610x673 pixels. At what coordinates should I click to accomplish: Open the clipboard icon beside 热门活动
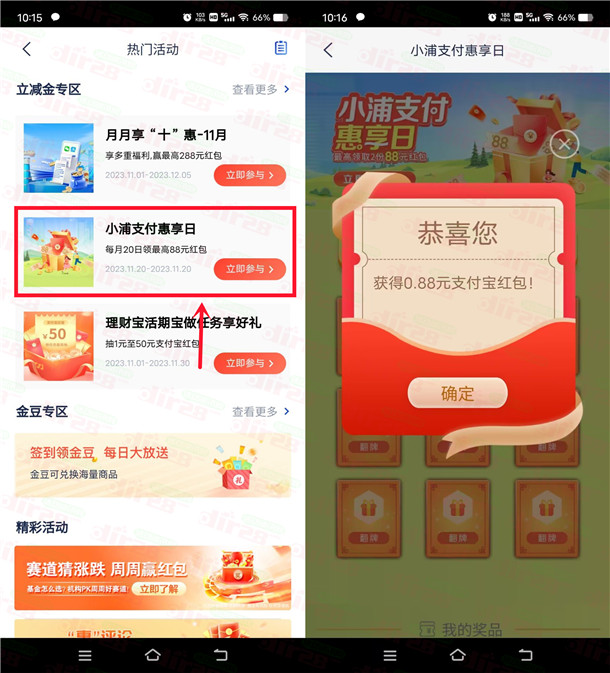(x=281, y=48)
